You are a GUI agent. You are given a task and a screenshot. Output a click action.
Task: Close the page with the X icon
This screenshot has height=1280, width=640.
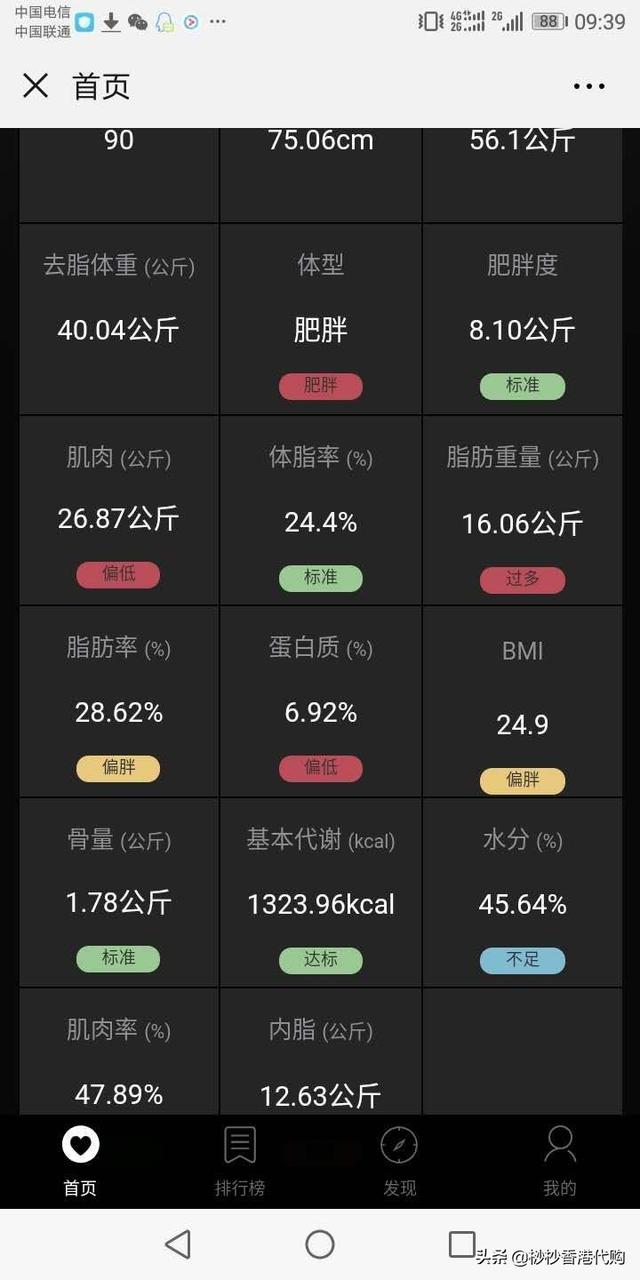[35, 86]
